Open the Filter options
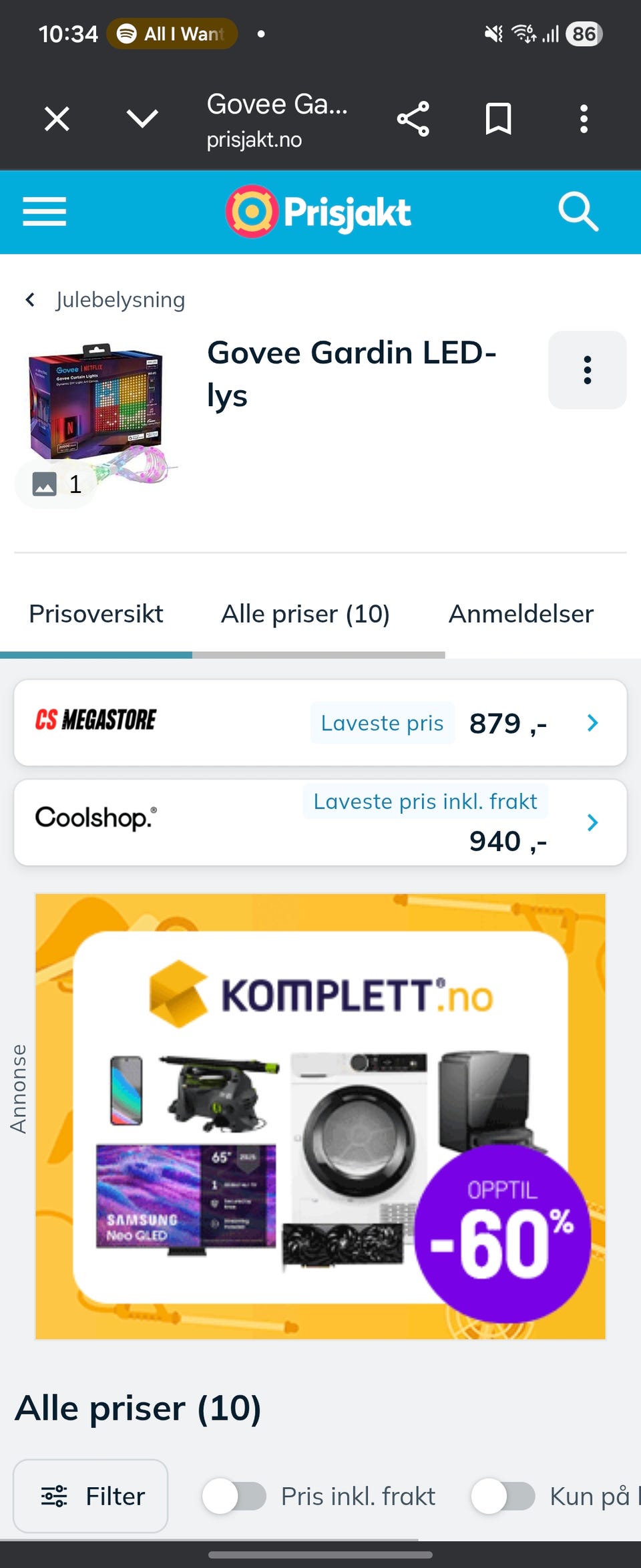 point(91,1497)
